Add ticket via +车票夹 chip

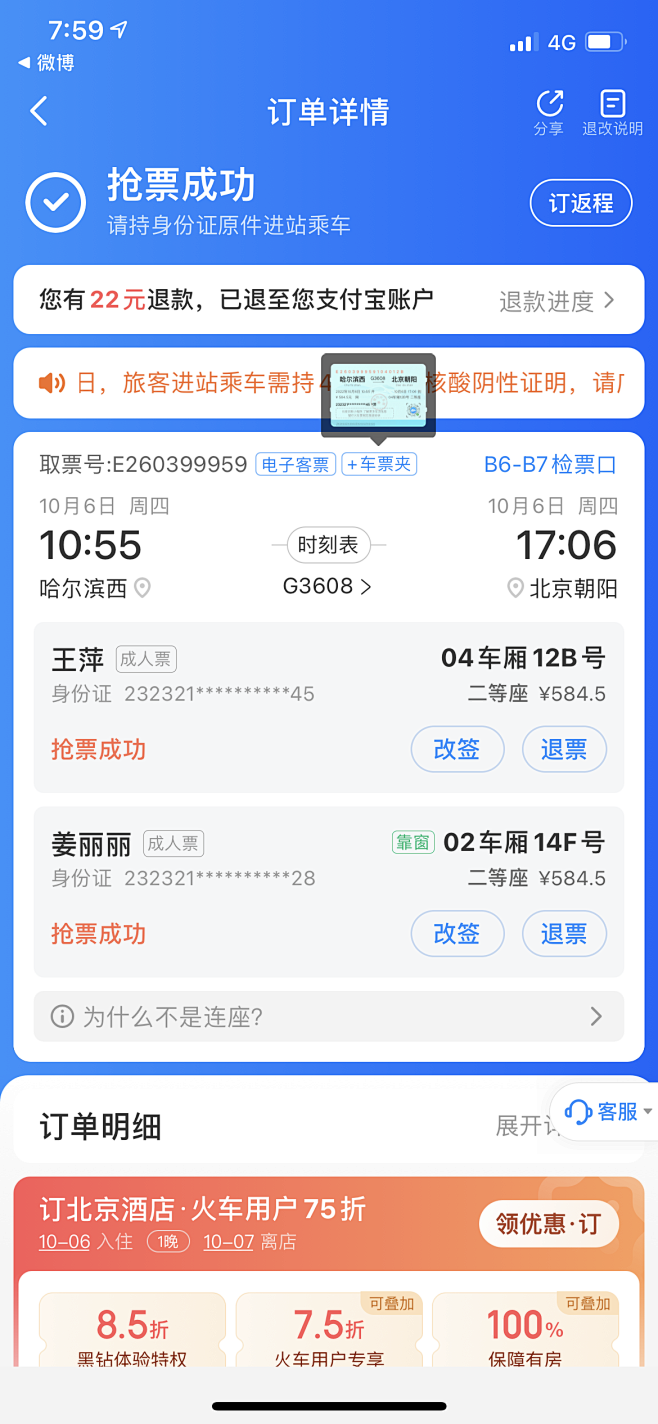379,464
